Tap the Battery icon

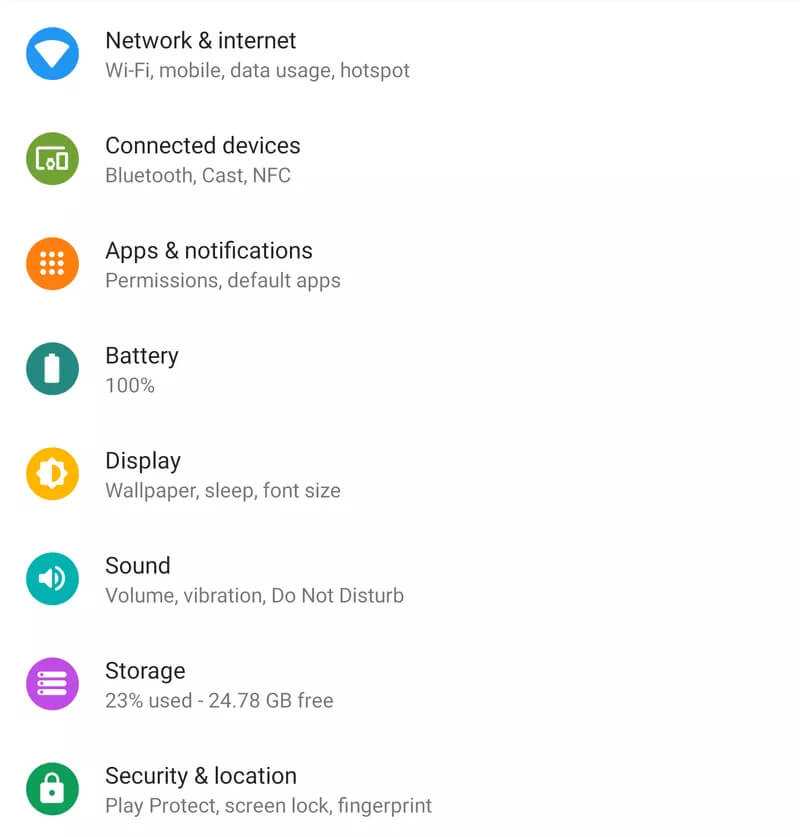coord(51,369)
